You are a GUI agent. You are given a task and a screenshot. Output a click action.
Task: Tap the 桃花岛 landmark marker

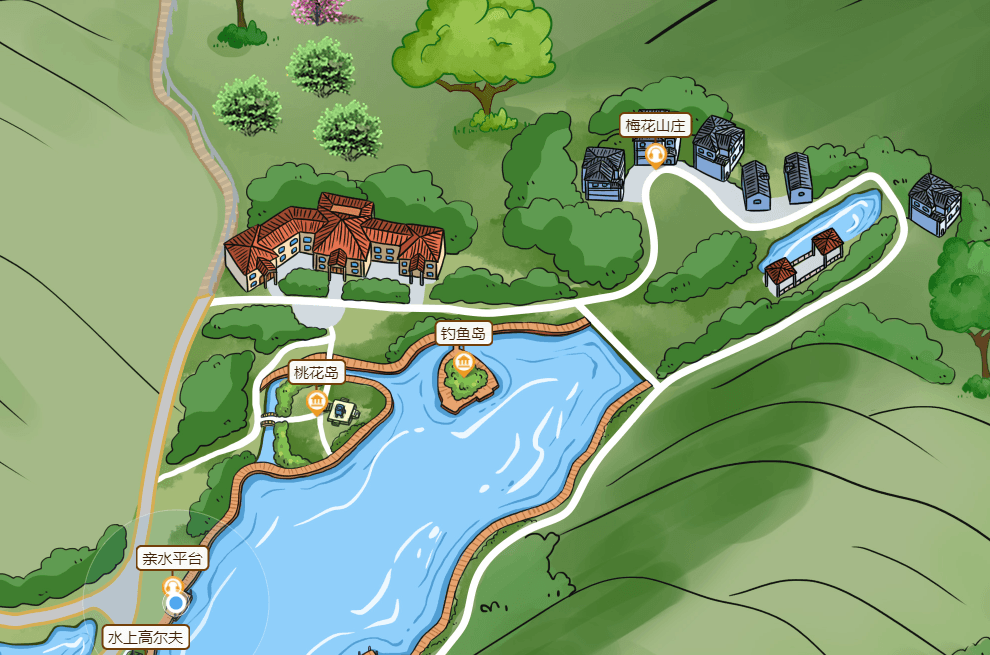point(317,402)
